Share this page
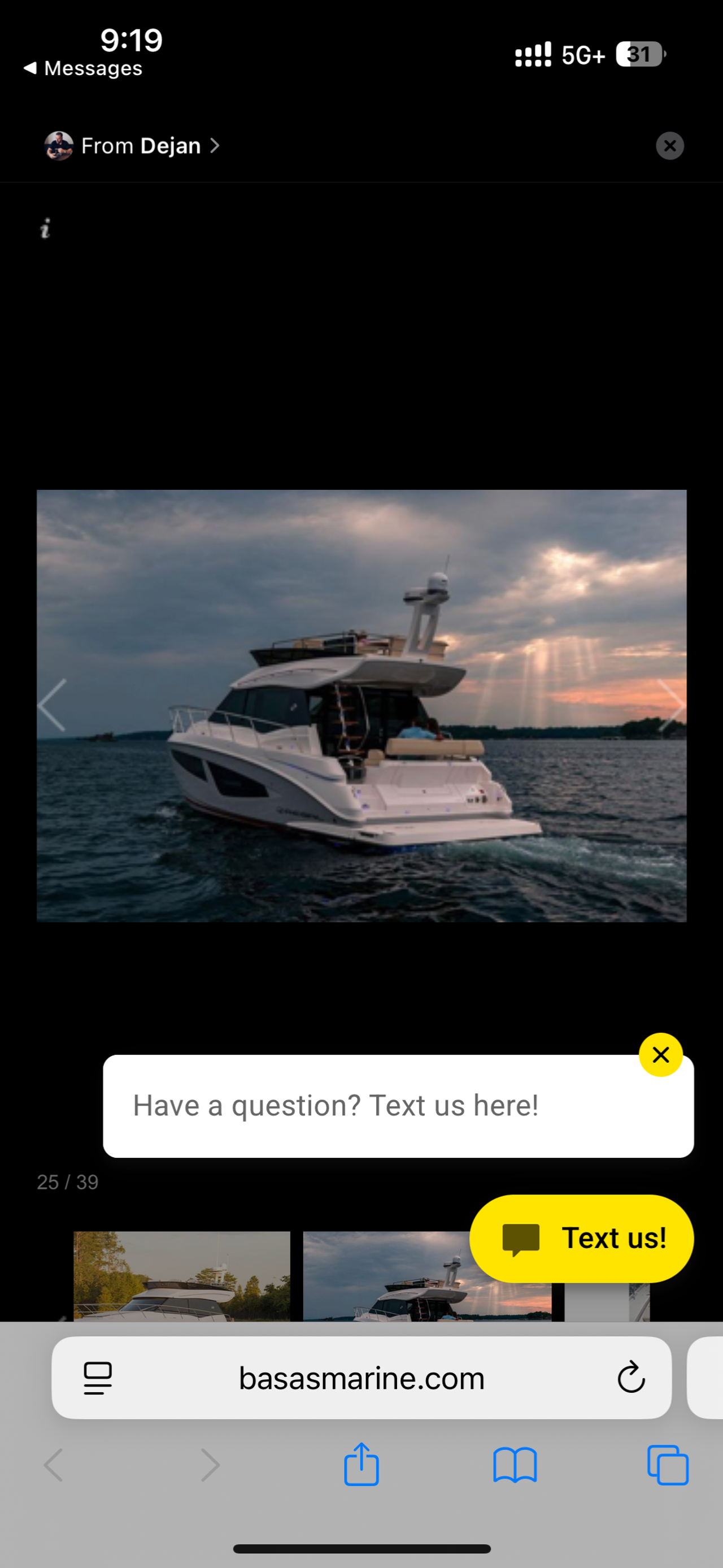This screenshot has height=1568, width=723. (361, 1465)
